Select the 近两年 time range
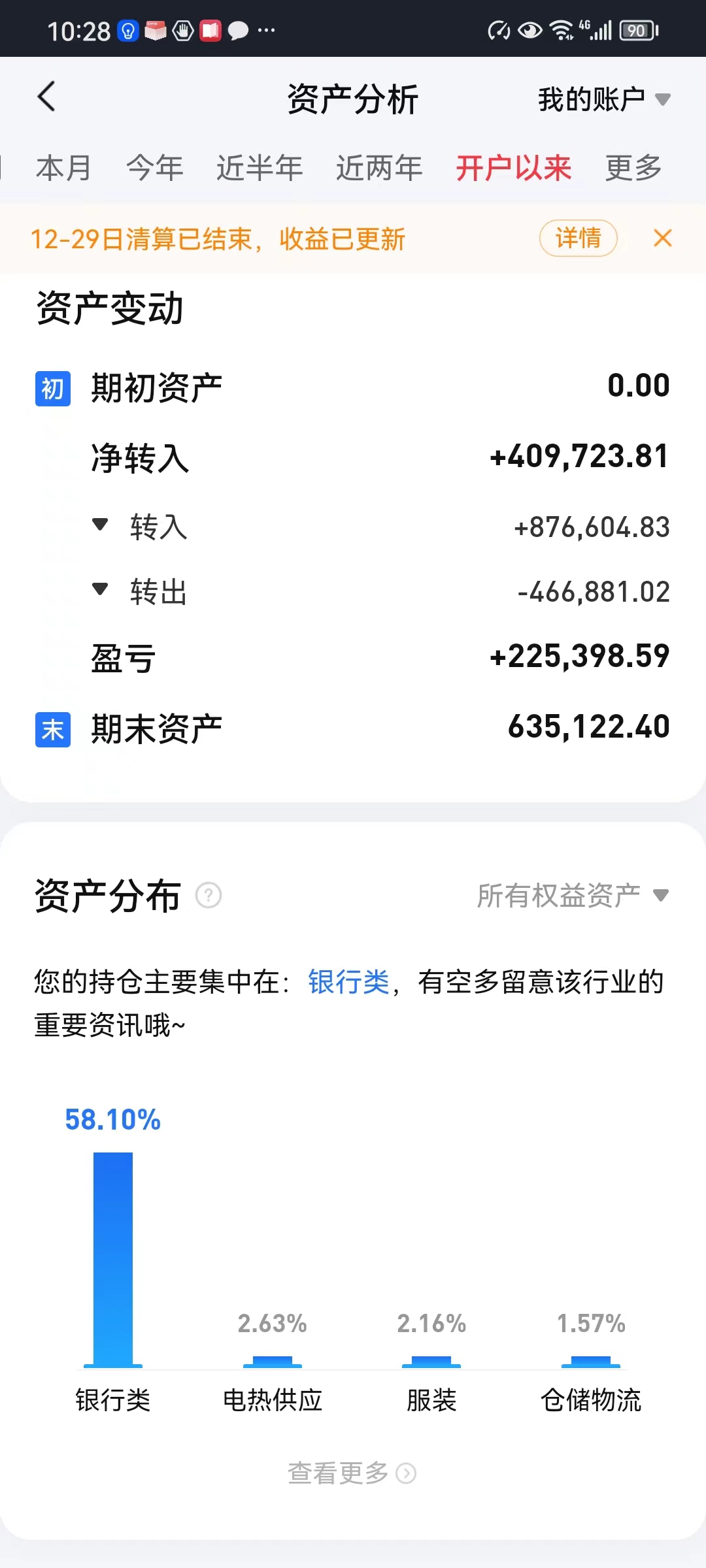Image resolution: width=706 pixels, height=1568 pixels. click(379, 168)
